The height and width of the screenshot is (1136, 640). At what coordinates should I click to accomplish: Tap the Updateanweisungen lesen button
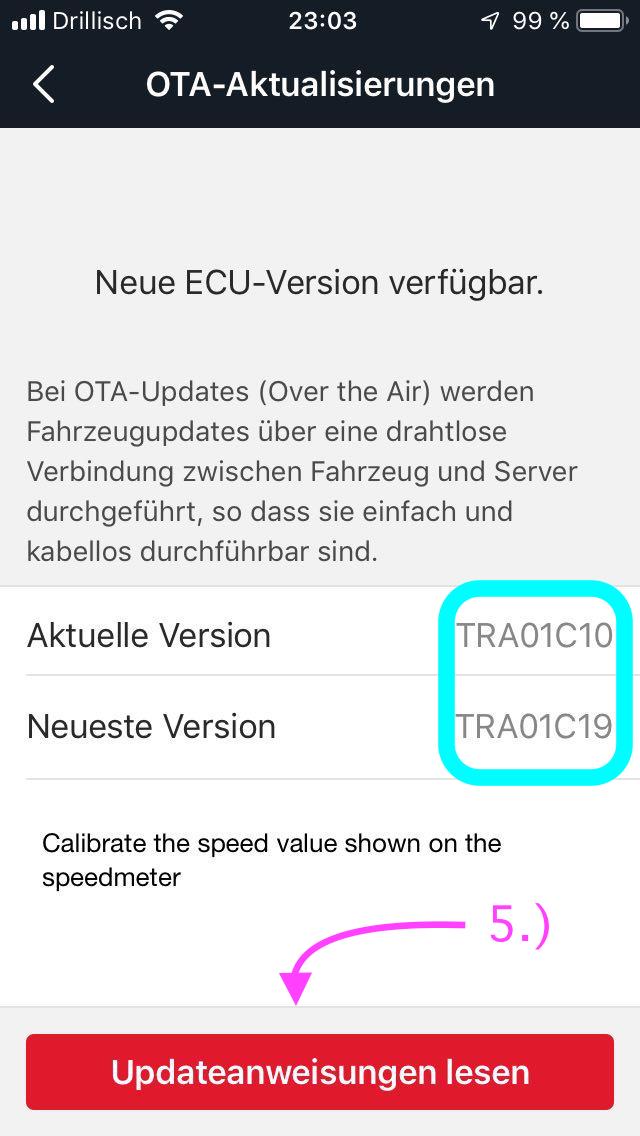[320, 1072]
